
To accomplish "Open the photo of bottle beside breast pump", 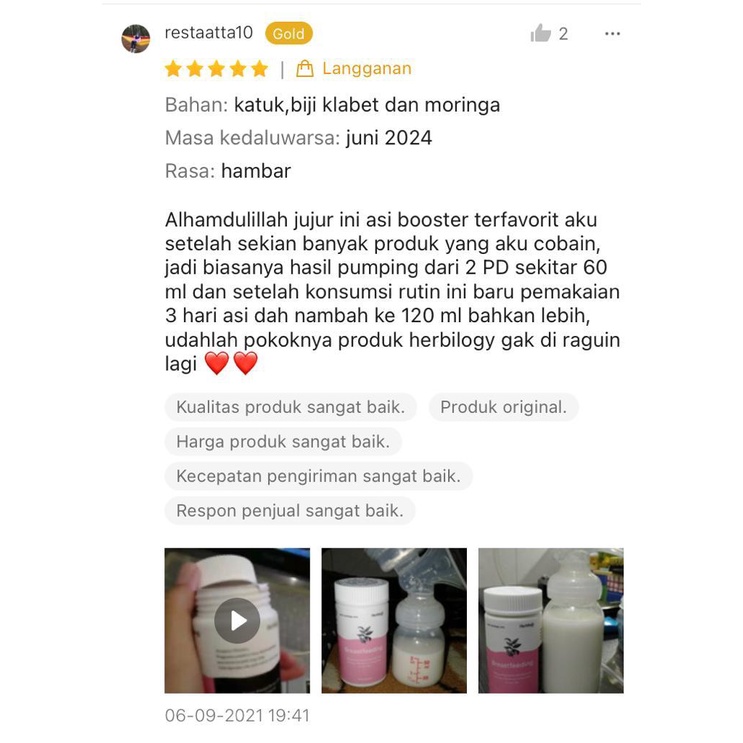I will [394, 620].
